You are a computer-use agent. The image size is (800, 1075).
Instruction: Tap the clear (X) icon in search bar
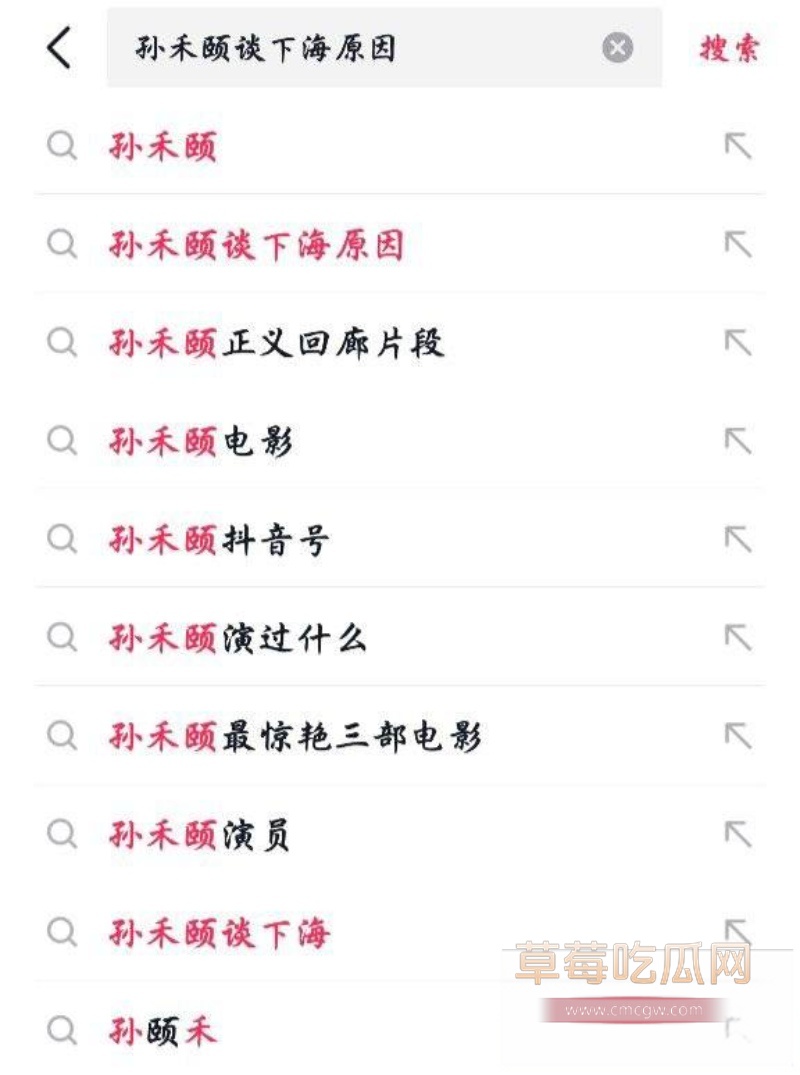[617, 44]
